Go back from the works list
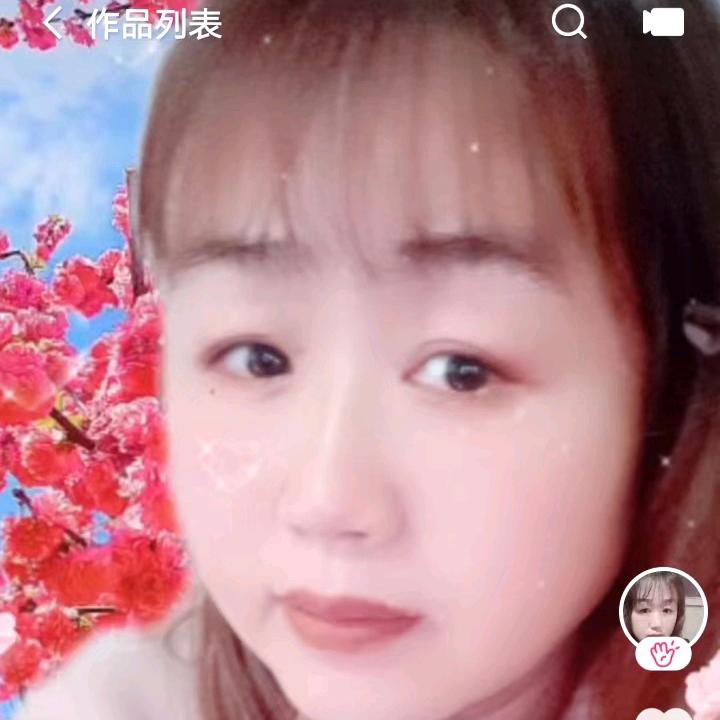The image size is (720, 720). 53,22
